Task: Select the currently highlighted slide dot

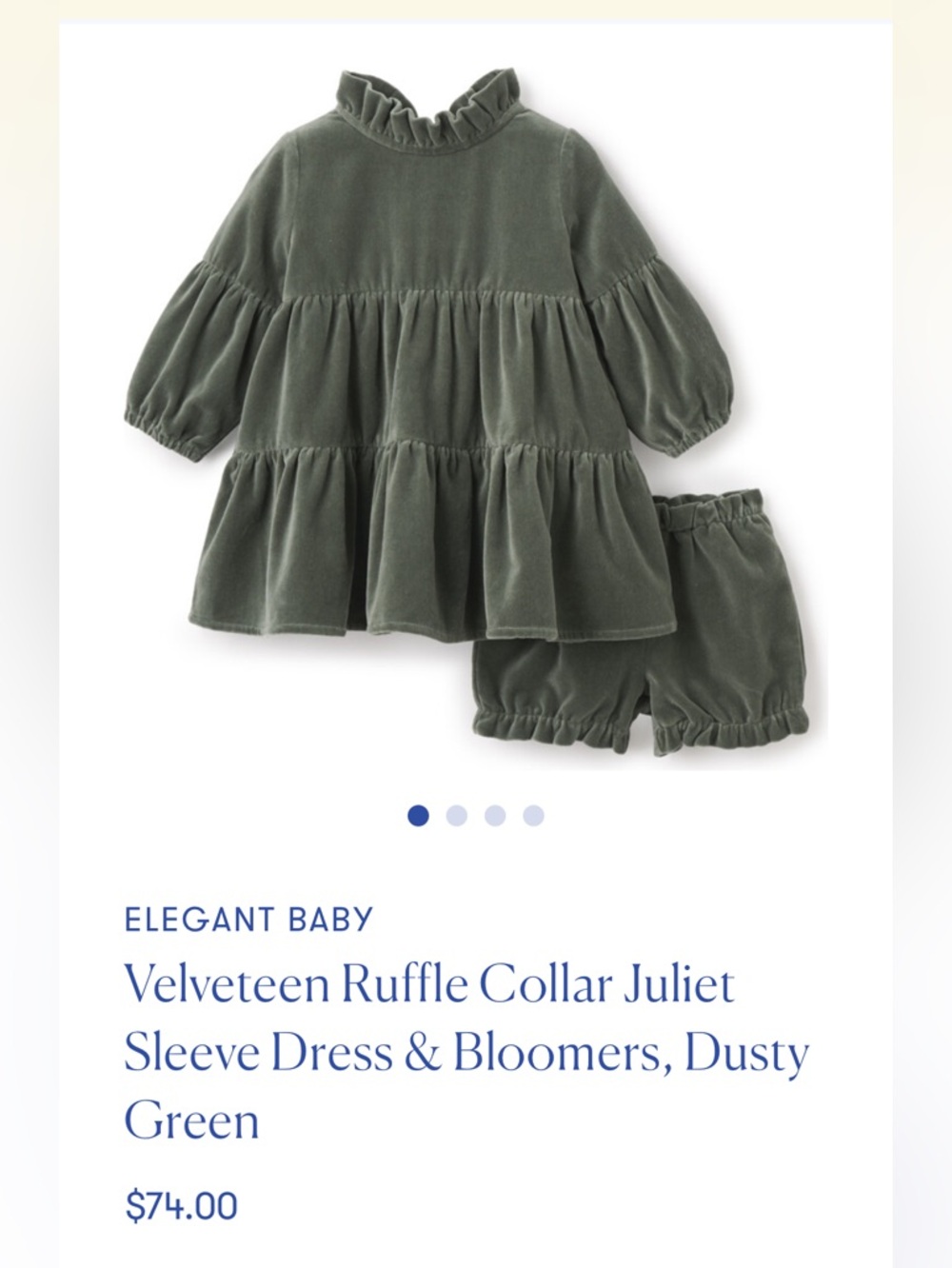Action: [419, 814]
